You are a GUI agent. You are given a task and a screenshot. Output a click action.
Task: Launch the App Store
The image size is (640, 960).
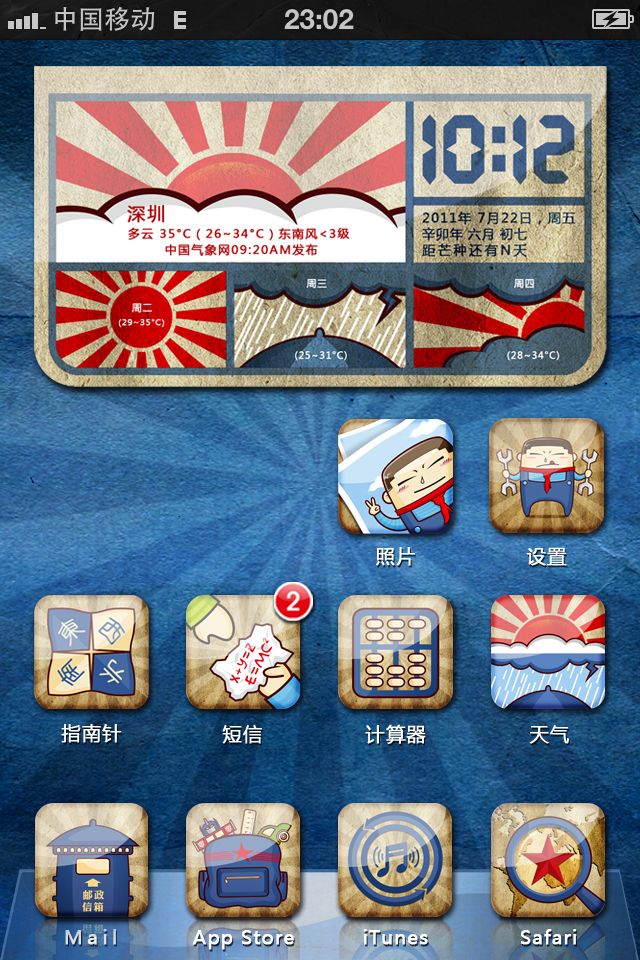(243, 861)
